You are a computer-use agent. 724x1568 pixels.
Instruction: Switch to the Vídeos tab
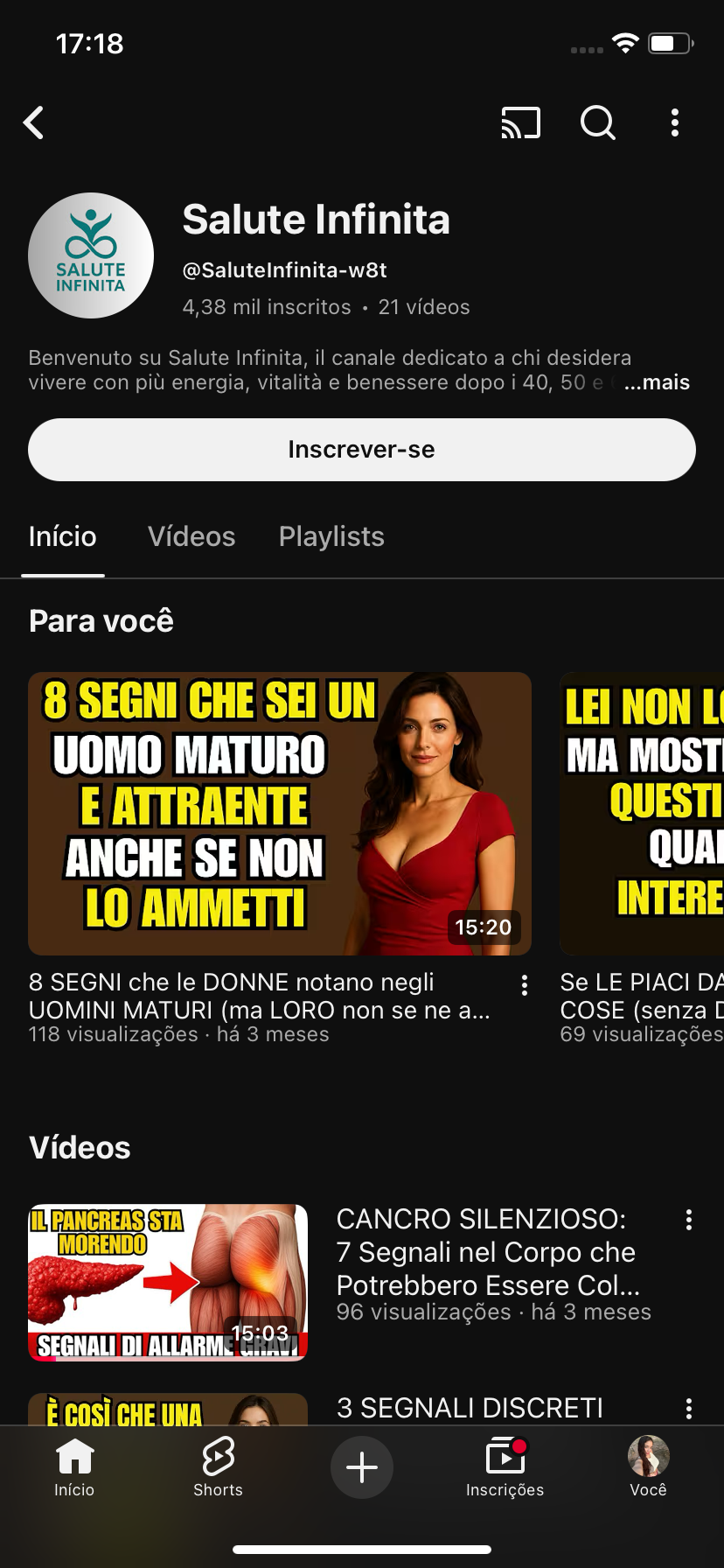(x=191, y=536)
